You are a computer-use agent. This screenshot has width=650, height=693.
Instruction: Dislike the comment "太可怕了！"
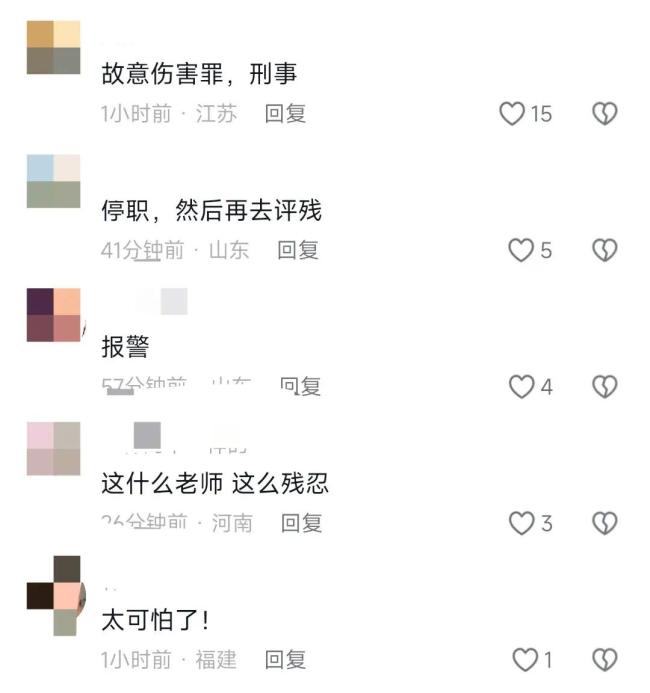(x=604, y=659)
